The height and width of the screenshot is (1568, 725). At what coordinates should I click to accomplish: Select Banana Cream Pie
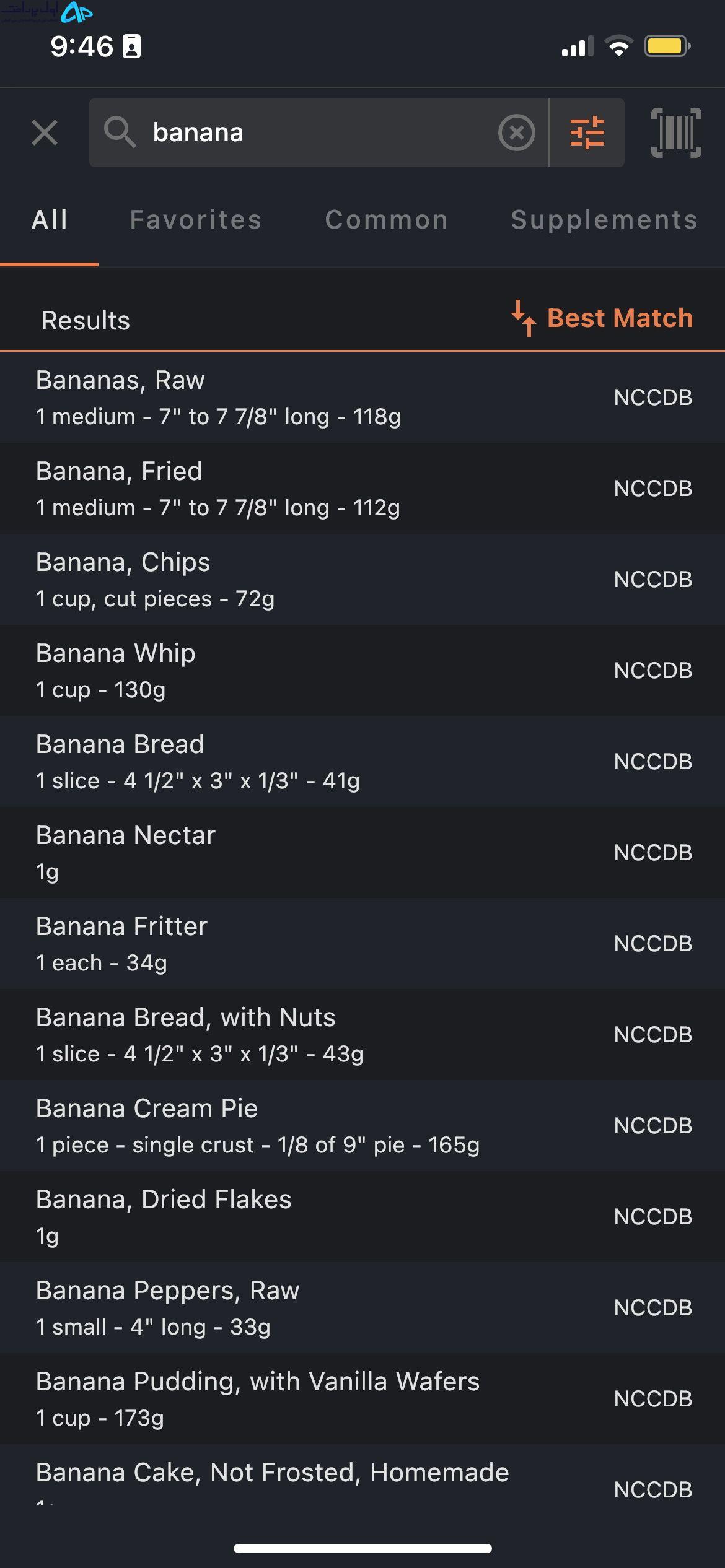pos(362,1125)
